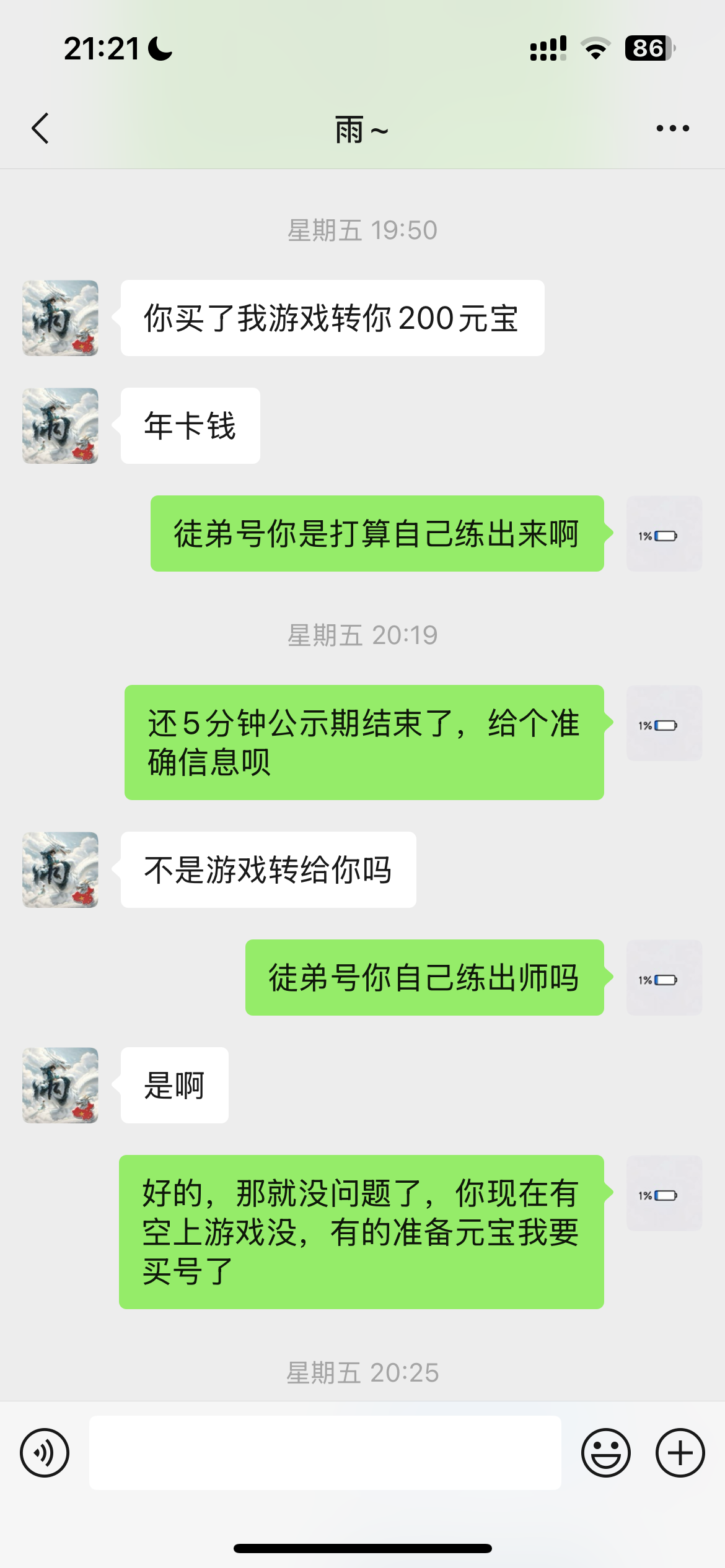Open the plus attachment menu
This screenshot has height=1568, width=725.
[x=680, y=1452]
